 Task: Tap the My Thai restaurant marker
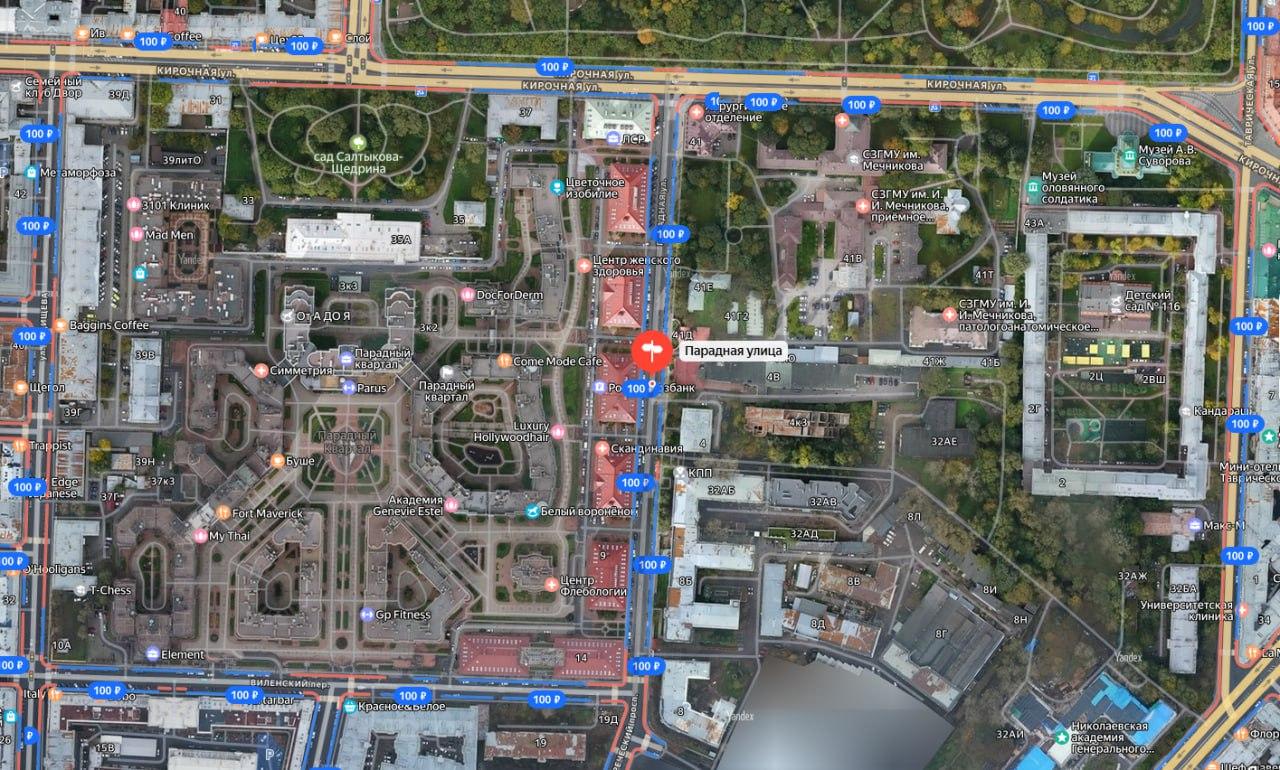click(x=199, y=536)
